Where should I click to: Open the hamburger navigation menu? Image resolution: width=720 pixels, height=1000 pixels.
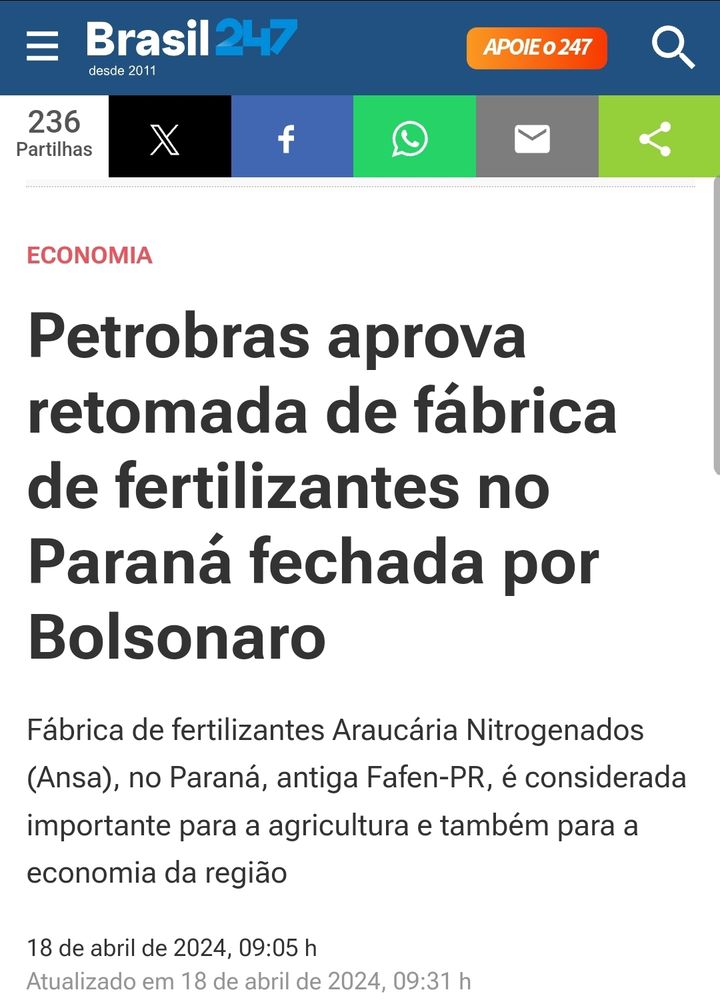42,46
